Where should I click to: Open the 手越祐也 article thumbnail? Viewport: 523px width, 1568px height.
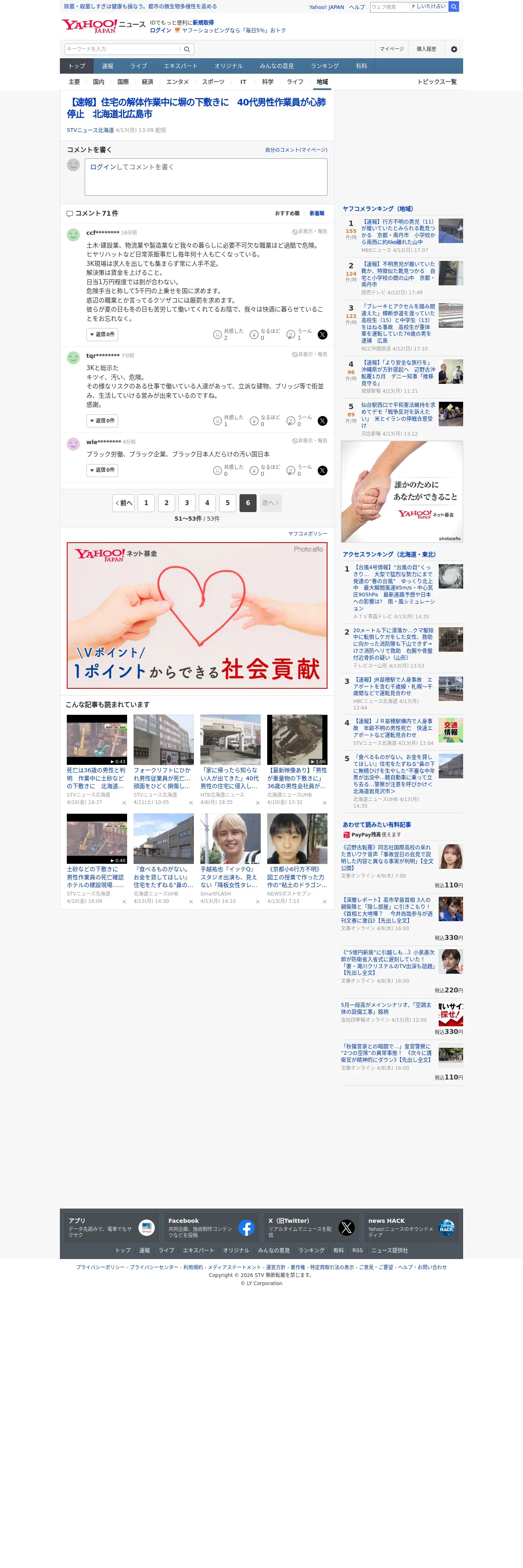click(230, 838)
